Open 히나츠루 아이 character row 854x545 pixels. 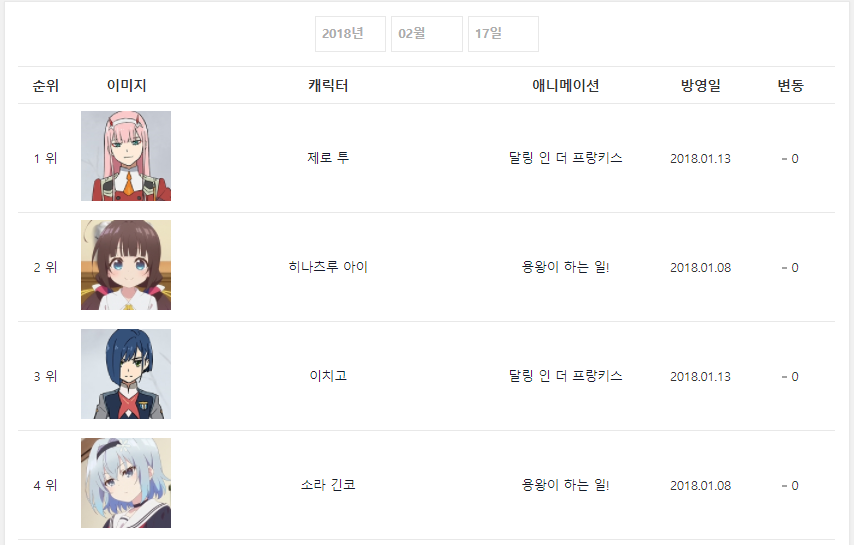(328, 267)
